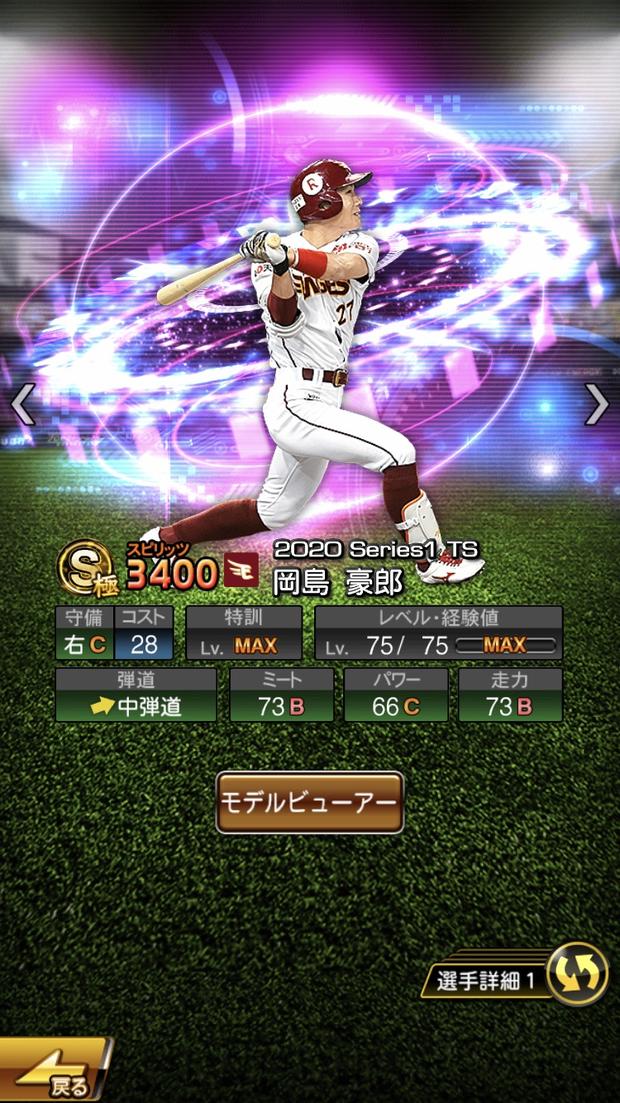
Task: Go to the previous player card
Action: coord(22,405)
